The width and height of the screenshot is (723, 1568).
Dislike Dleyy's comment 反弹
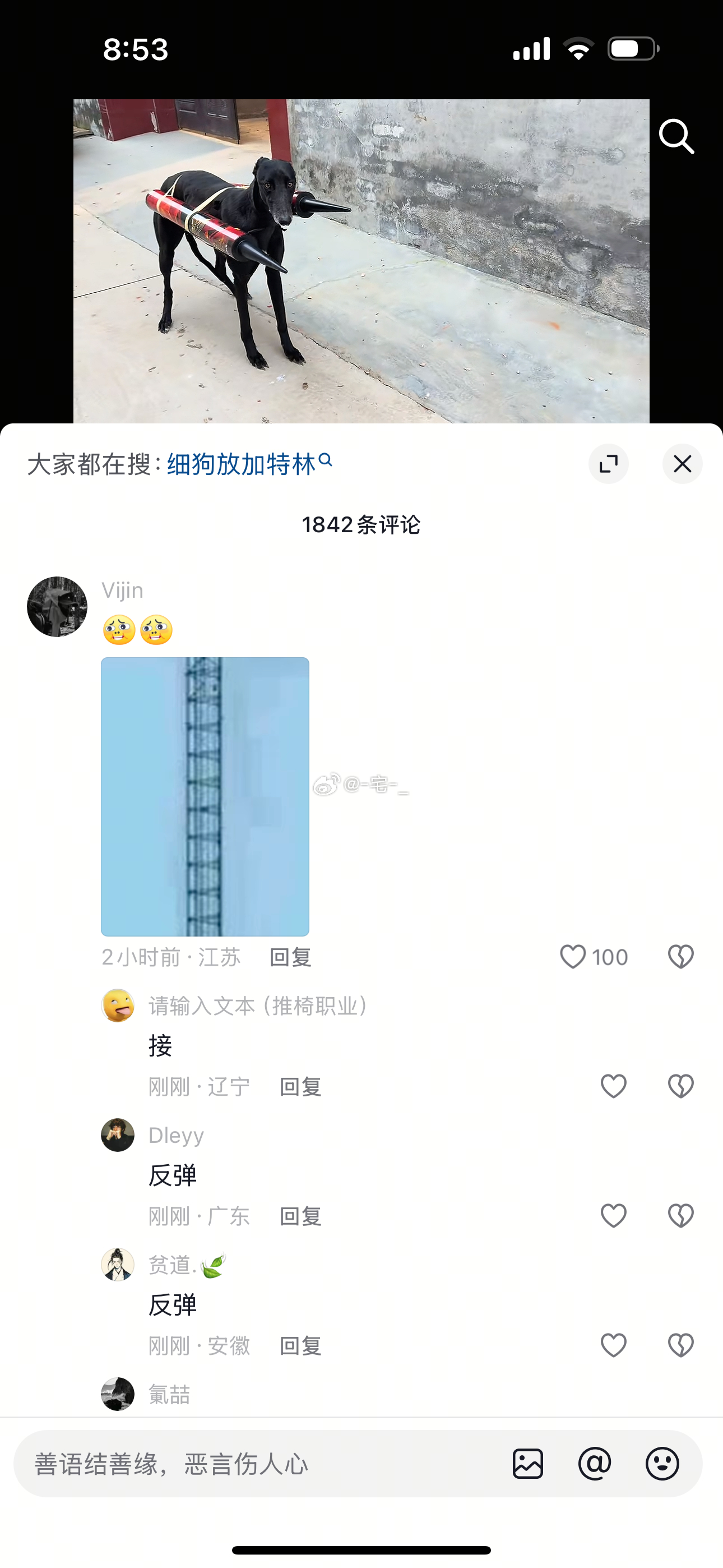tap(680, 1216)
